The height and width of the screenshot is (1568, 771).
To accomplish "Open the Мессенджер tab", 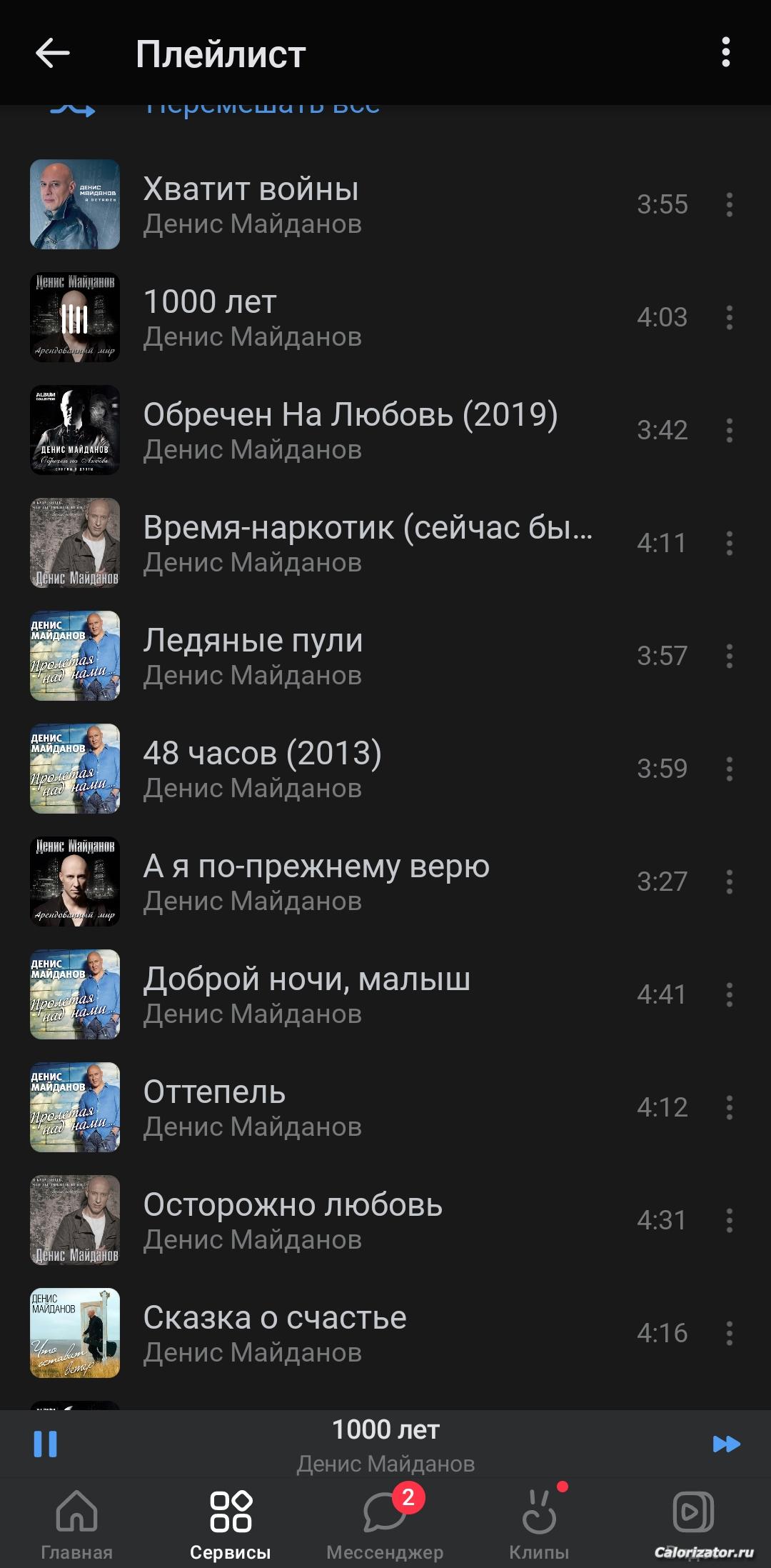I will 385,1525.
